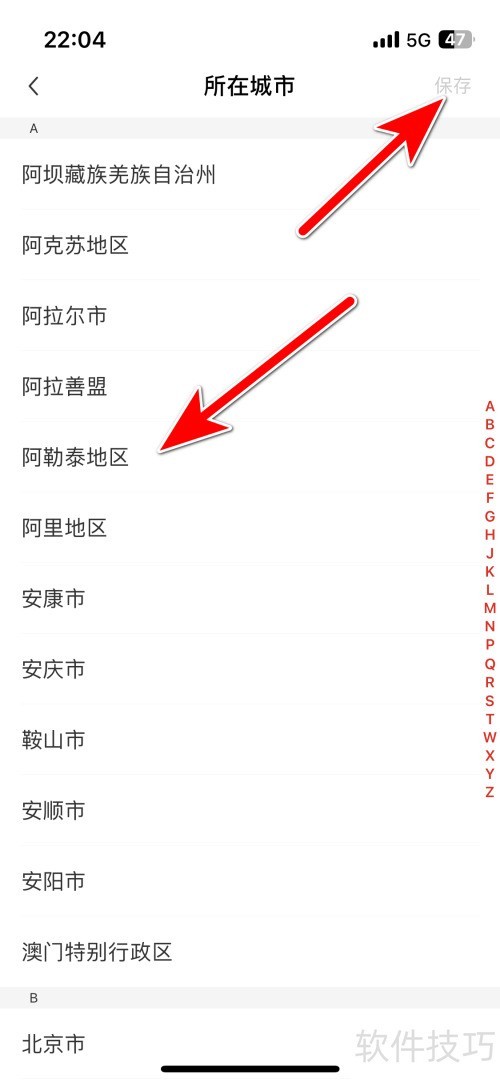Tap the 保存 save button
This screenshot has width=500, height=1083.
(453, 86)
